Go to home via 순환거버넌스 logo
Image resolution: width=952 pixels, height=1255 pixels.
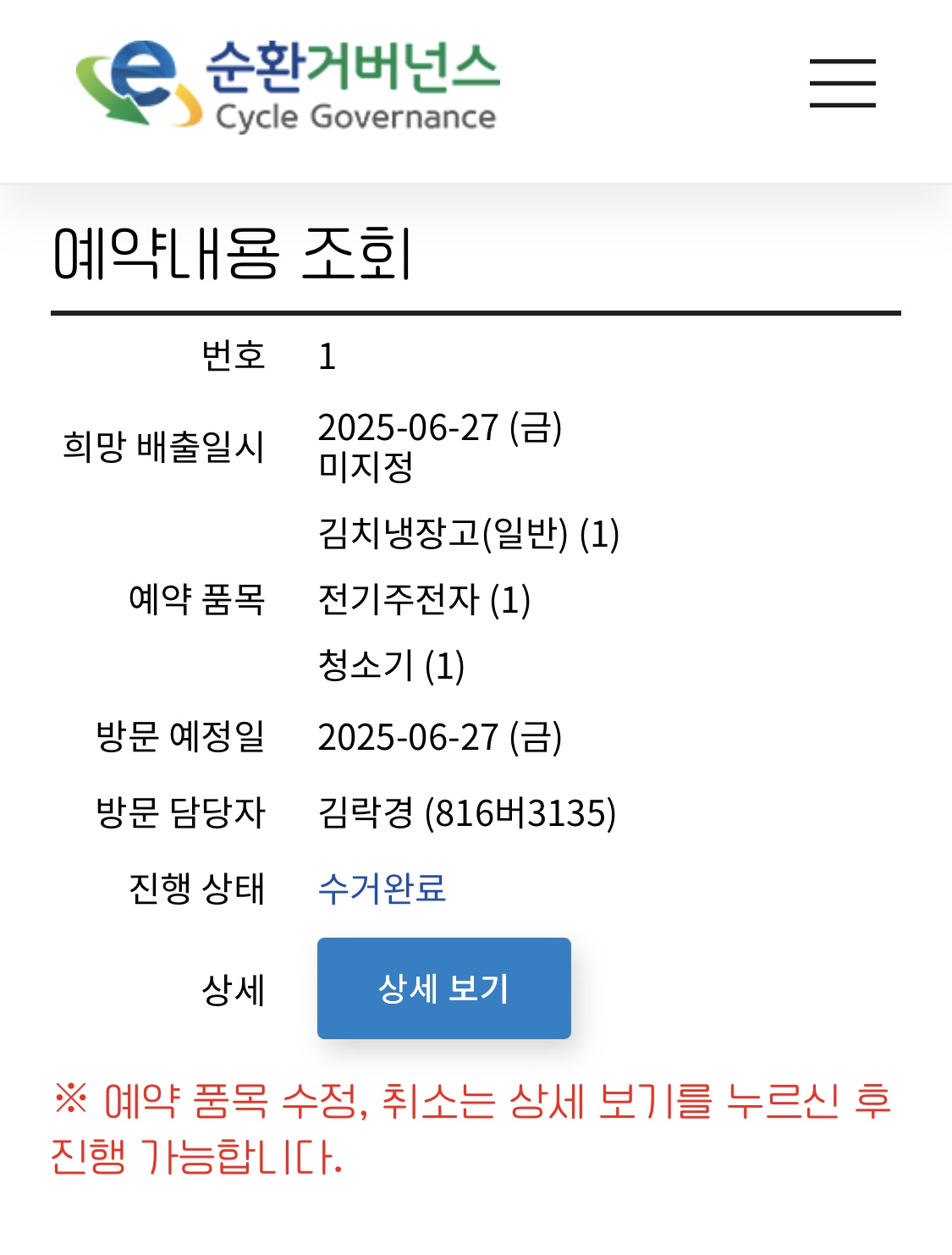tap(288, 86)
